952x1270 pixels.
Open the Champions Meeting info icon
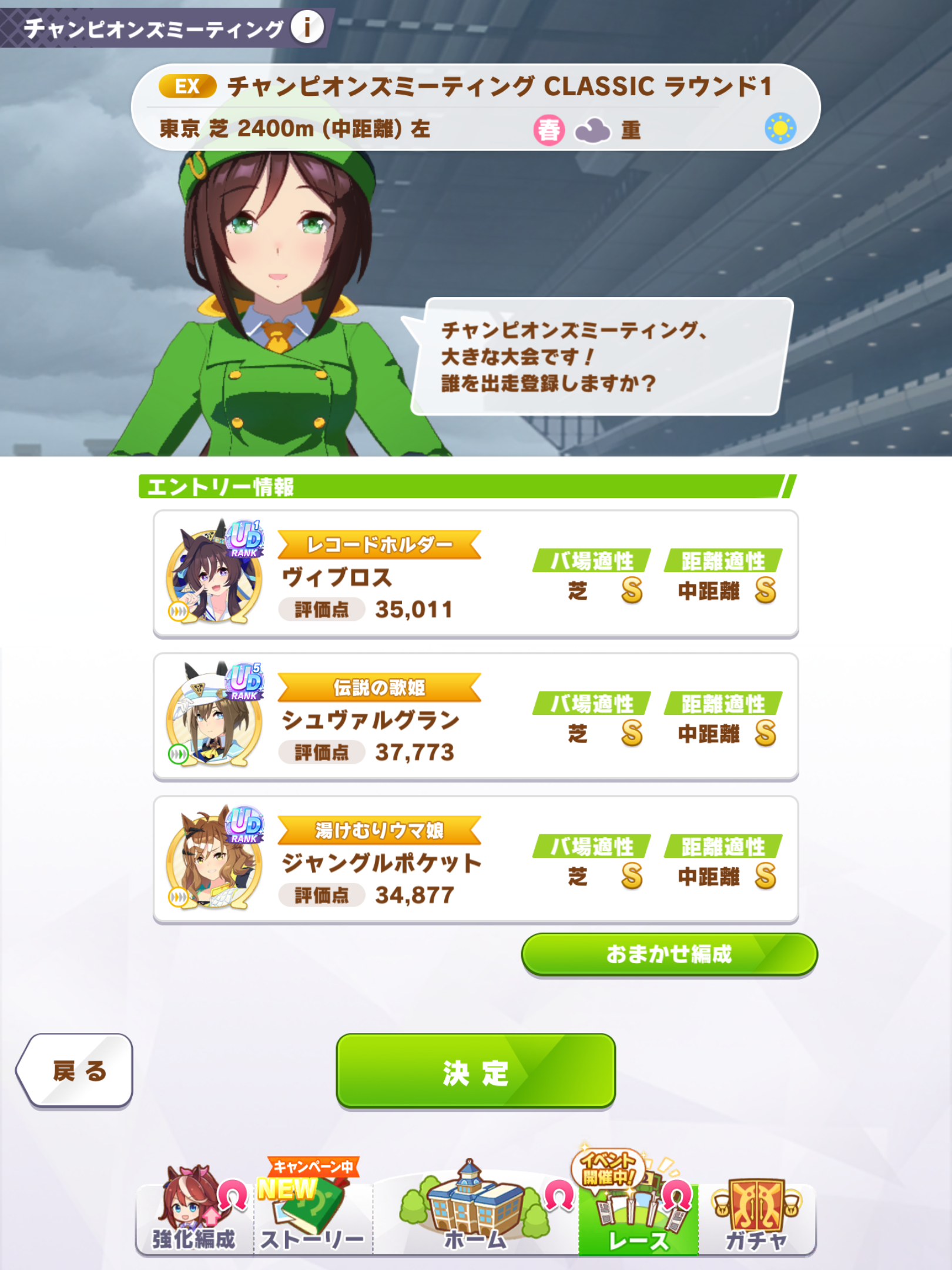pos(307,26)
